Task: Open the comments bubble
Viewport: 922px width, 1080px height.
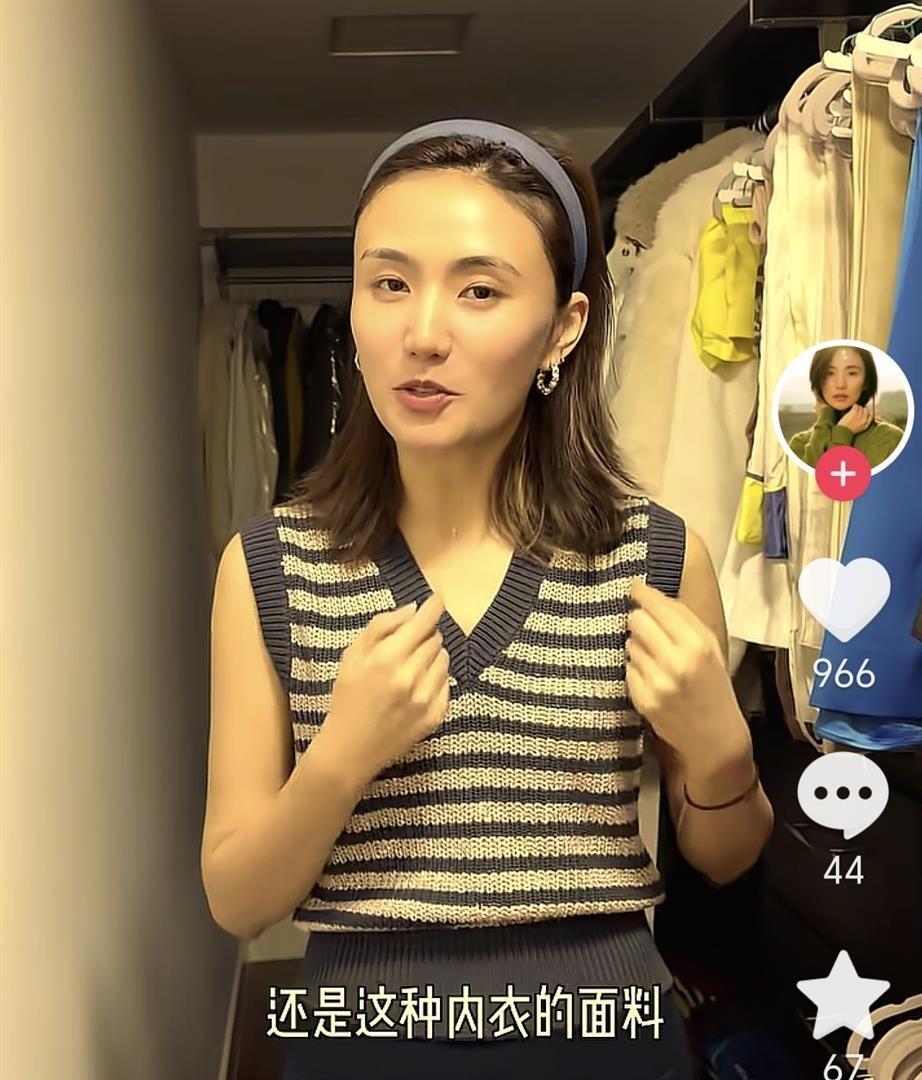Action: coord(843,794)
